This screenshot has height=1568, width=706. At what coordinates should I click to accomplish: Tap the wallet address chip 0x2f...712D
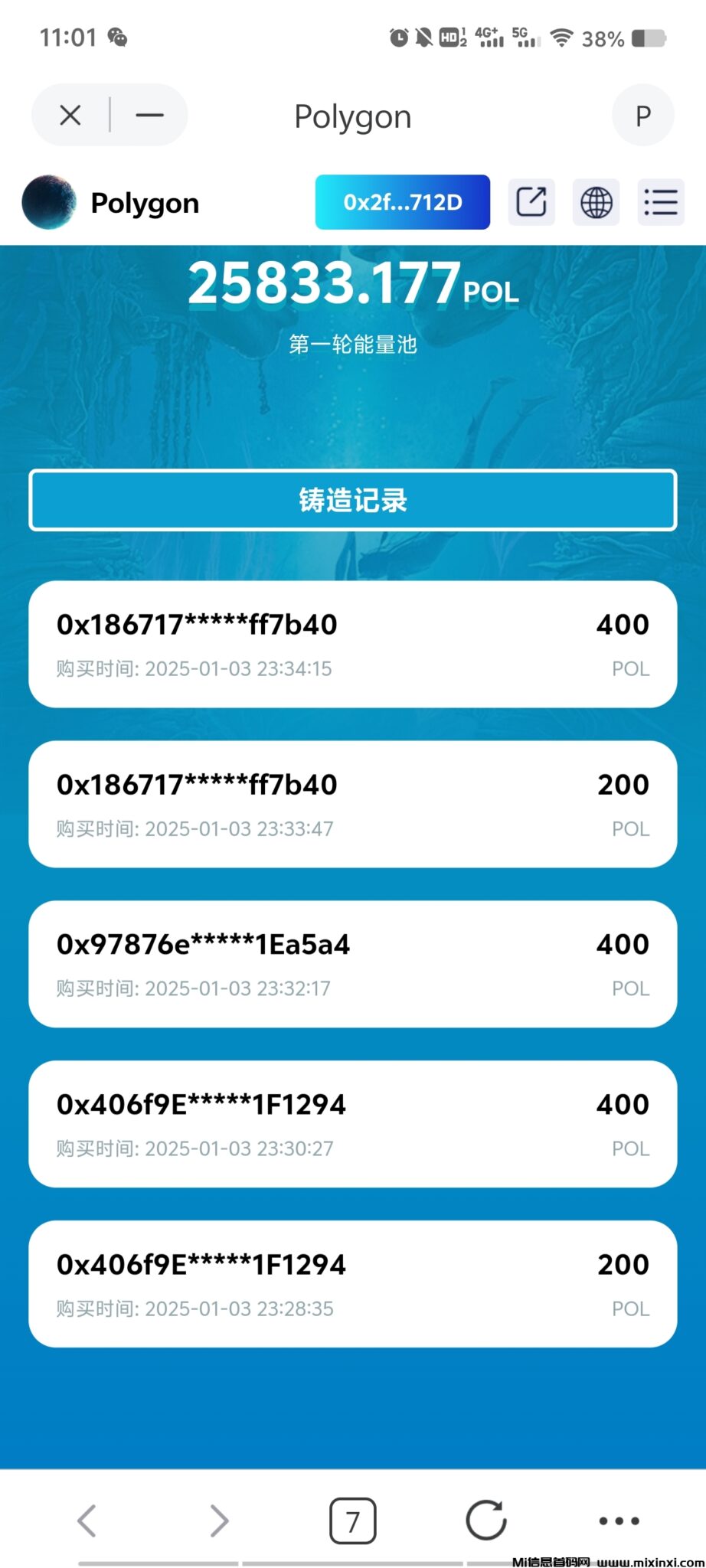403,202
